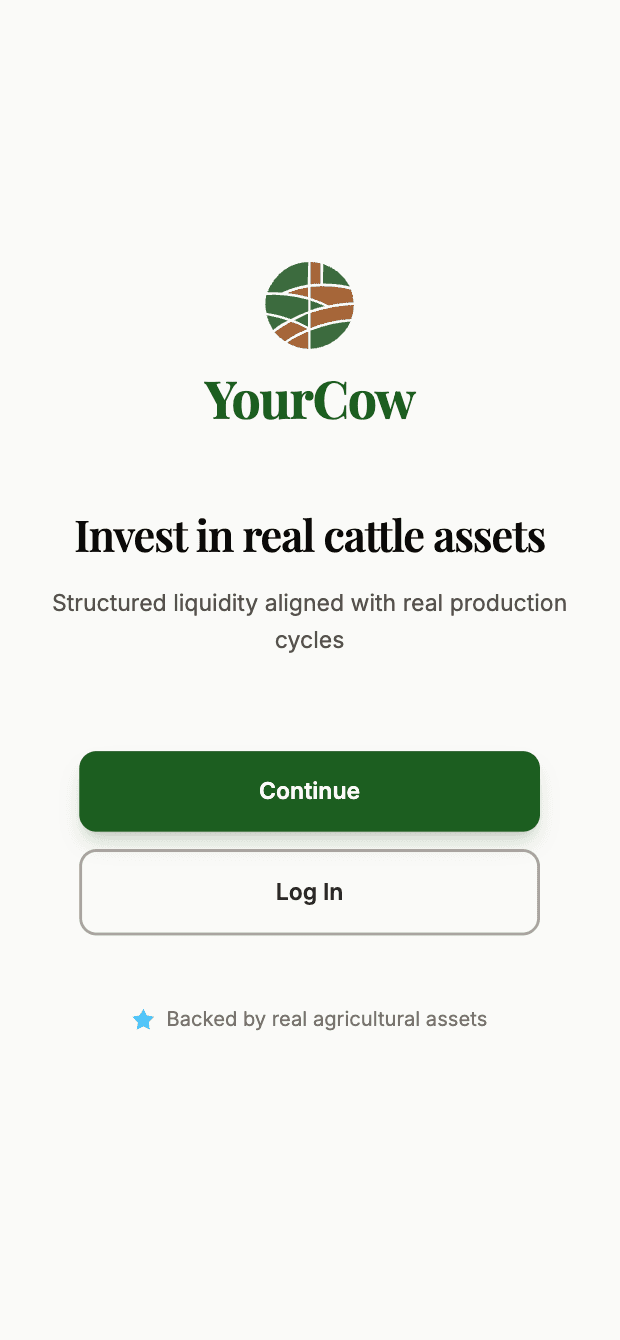Tap the green Continue button

[x=309, y=791]
